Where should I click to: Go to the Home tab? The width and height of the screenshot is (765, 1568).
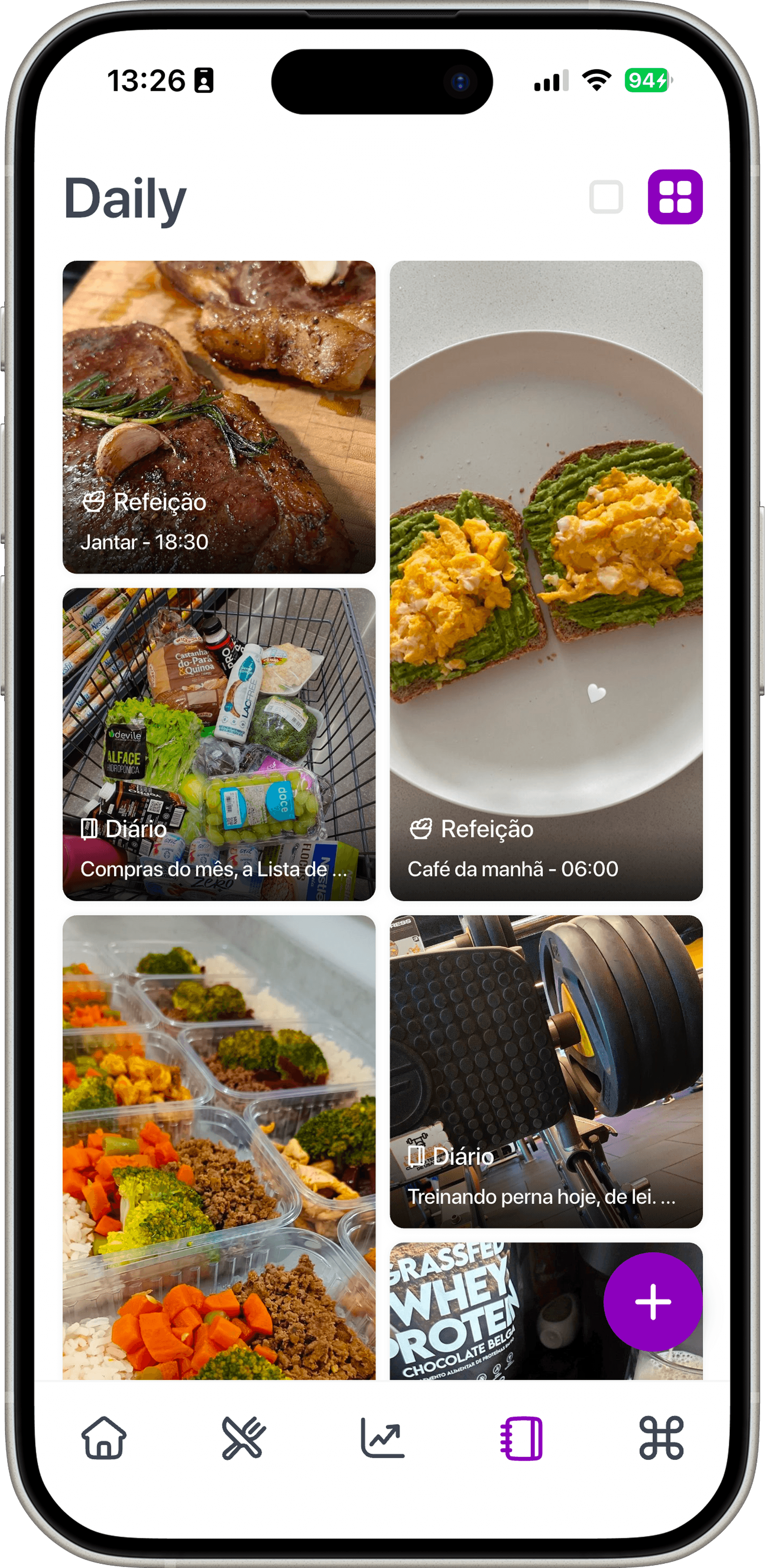(104, 1438)
